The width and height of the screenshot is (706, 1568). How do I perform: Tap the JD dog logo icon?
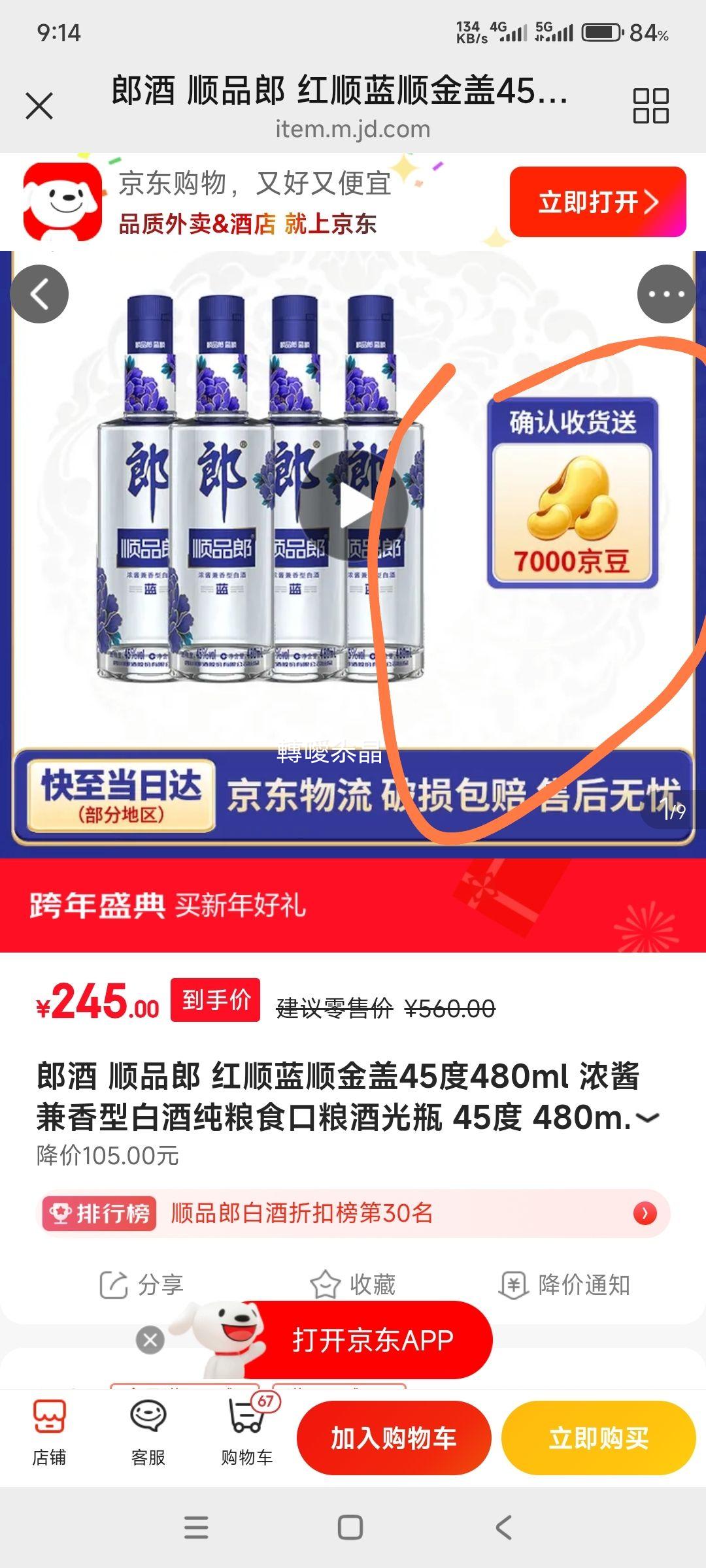pyautogui.click(x=62, y=201)
